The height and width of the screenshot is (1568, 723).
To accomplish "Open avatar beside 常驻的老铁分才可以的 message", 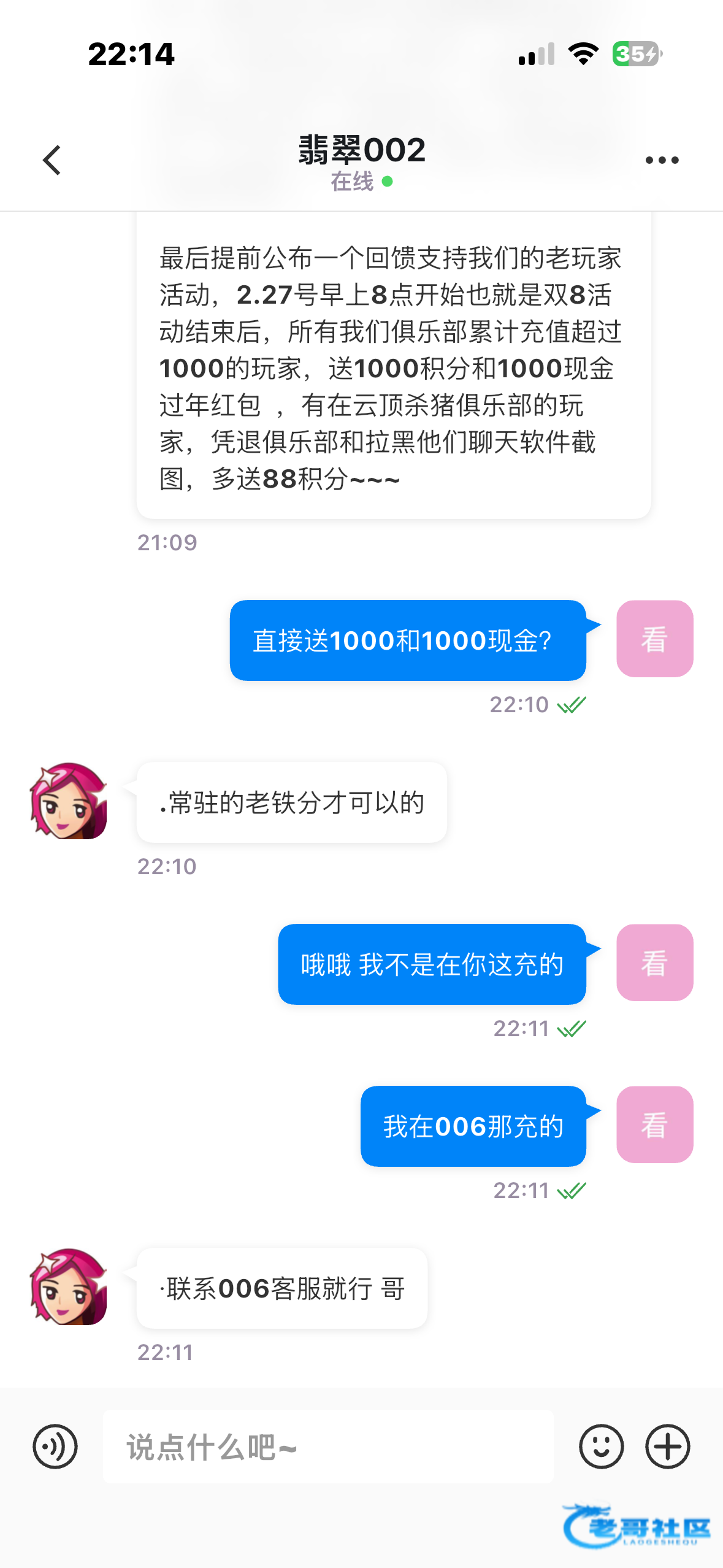I will 68,801.
